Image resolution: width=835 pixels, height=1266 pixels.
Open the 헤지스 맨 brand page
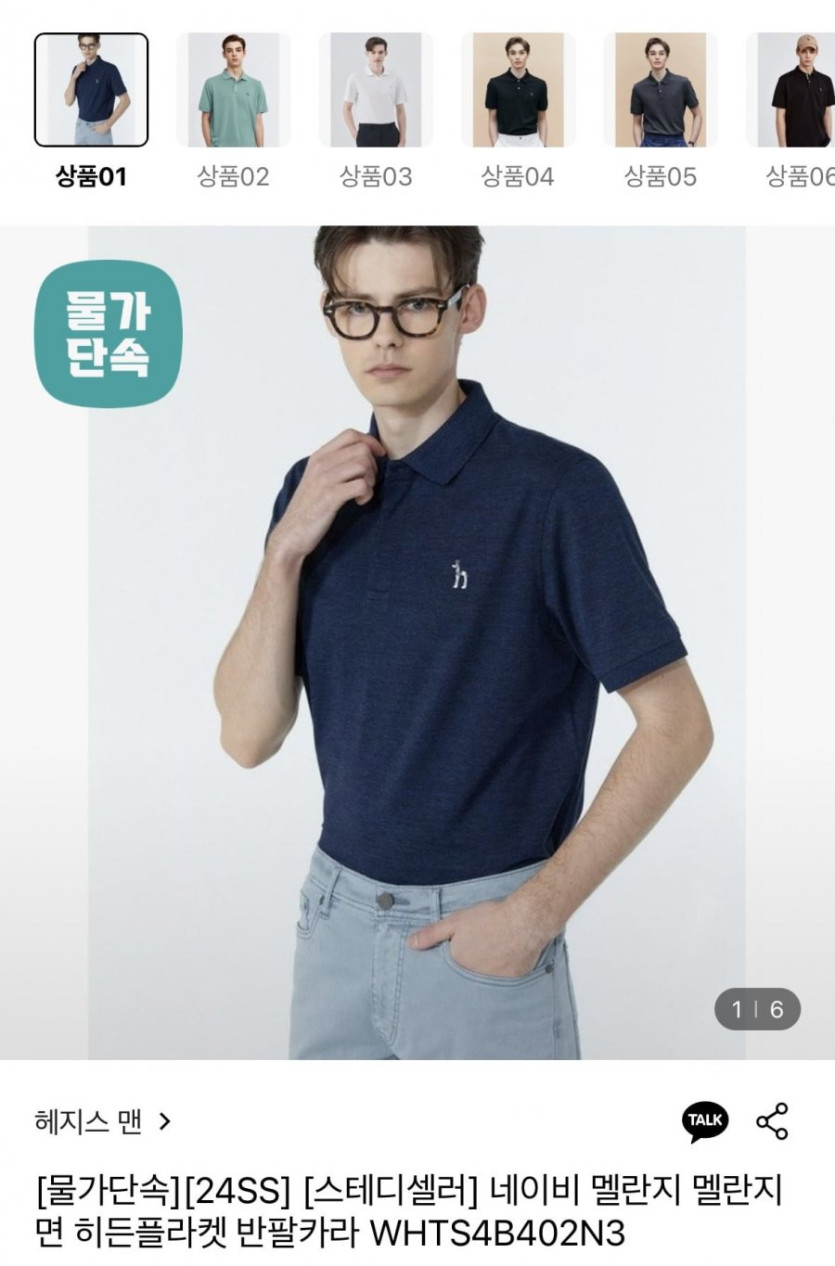(x=103, y=1121)
